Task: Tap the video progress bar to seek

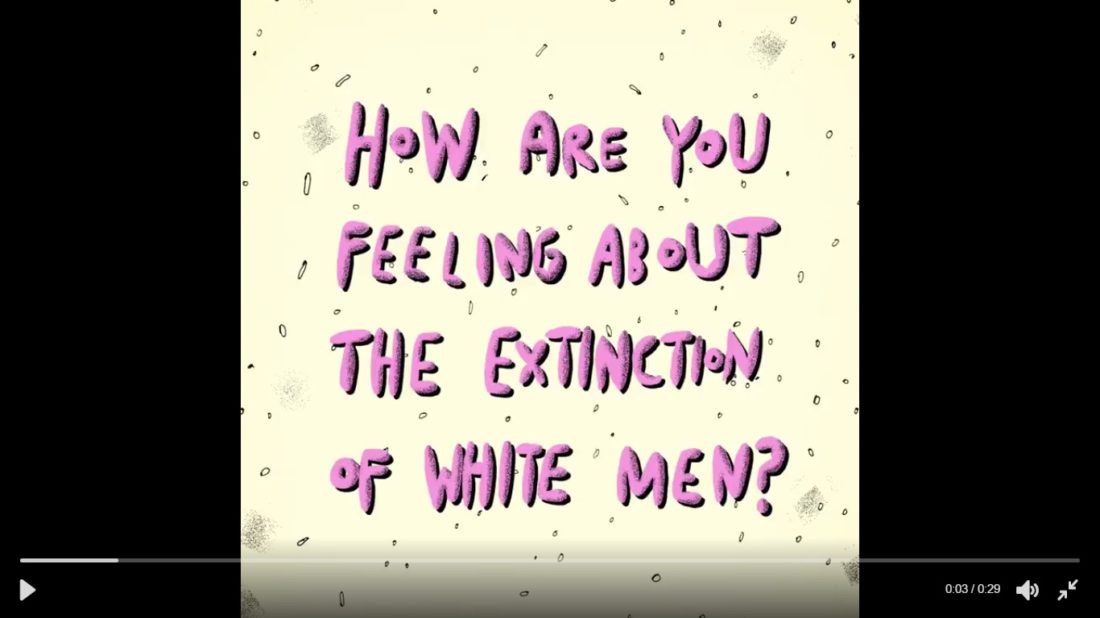Action: (550, 560)
